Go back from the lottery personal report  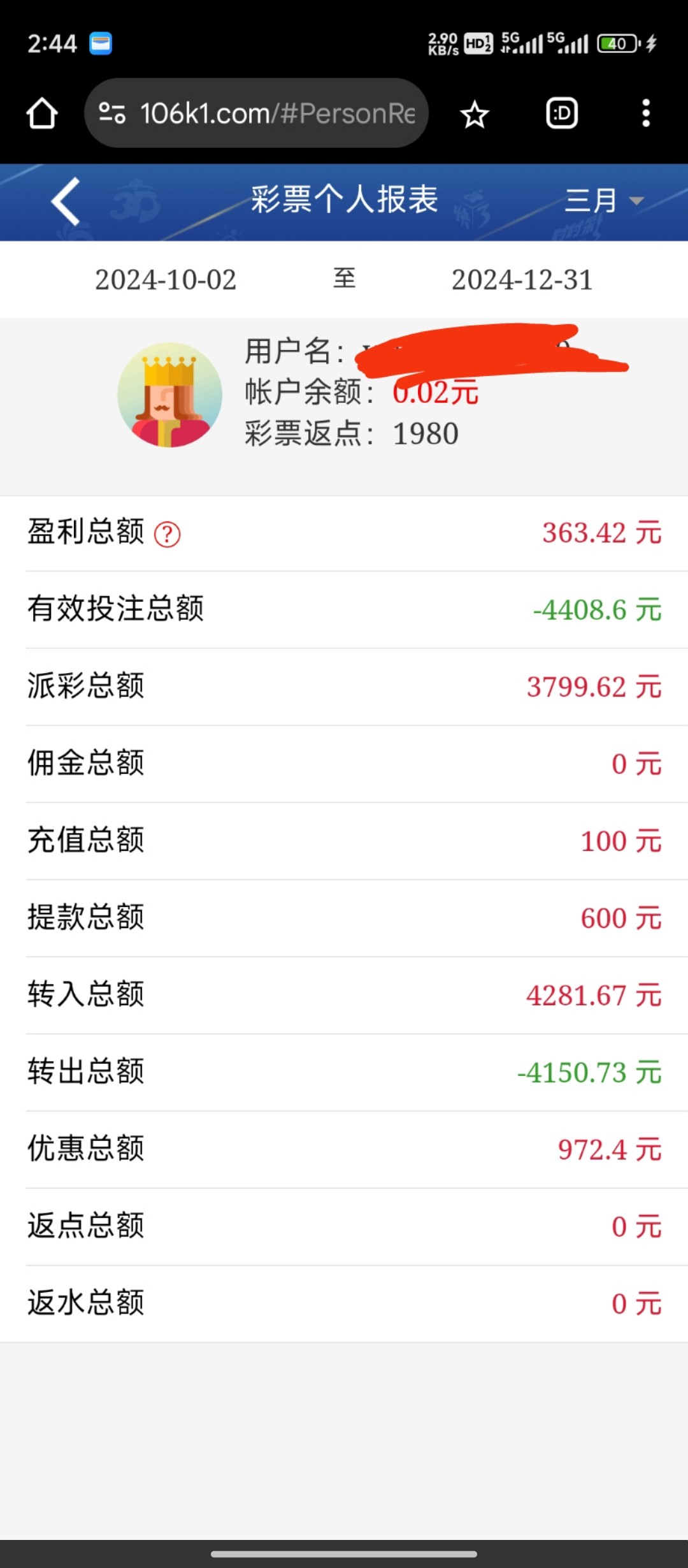66,201
